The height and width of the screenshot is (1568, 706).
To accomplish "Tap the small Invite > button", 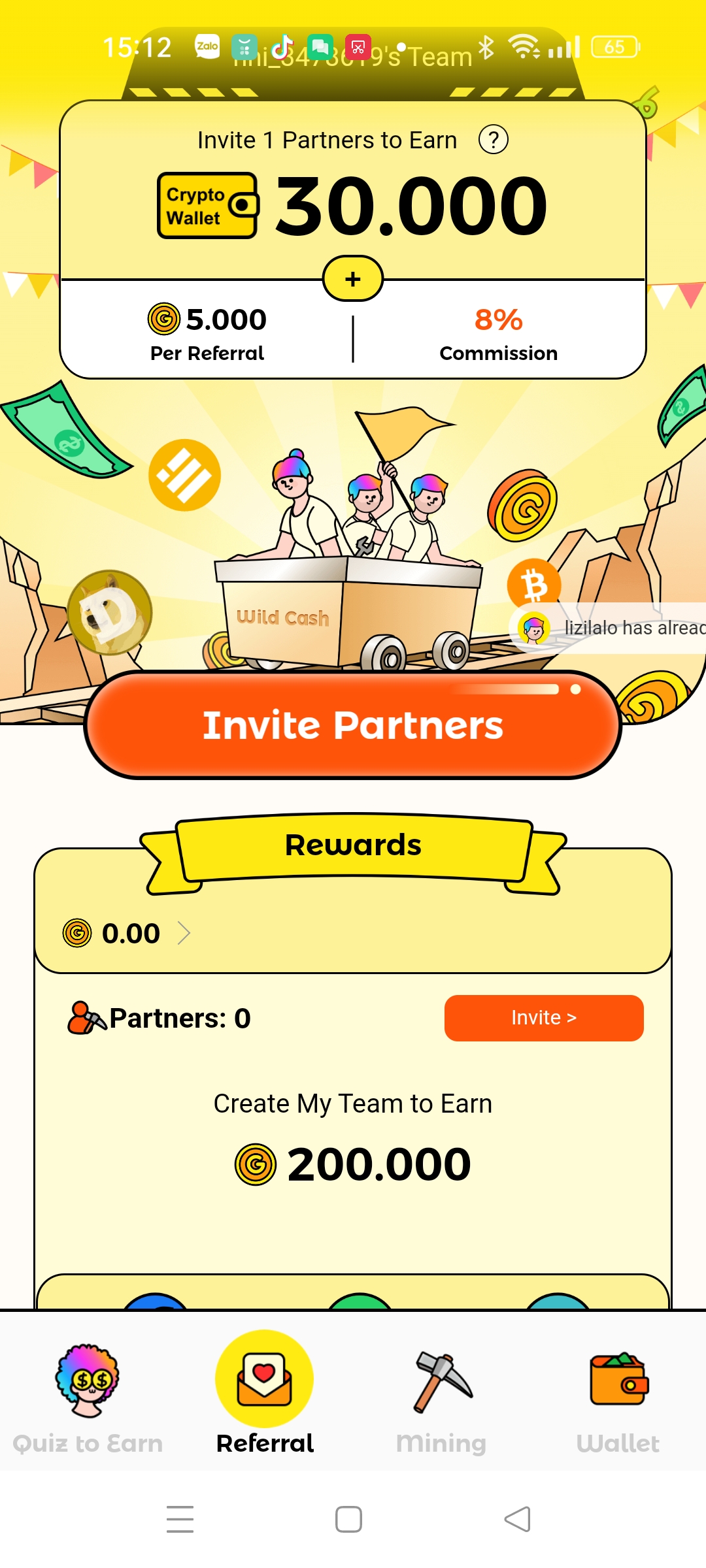I will pos(544,1018).
